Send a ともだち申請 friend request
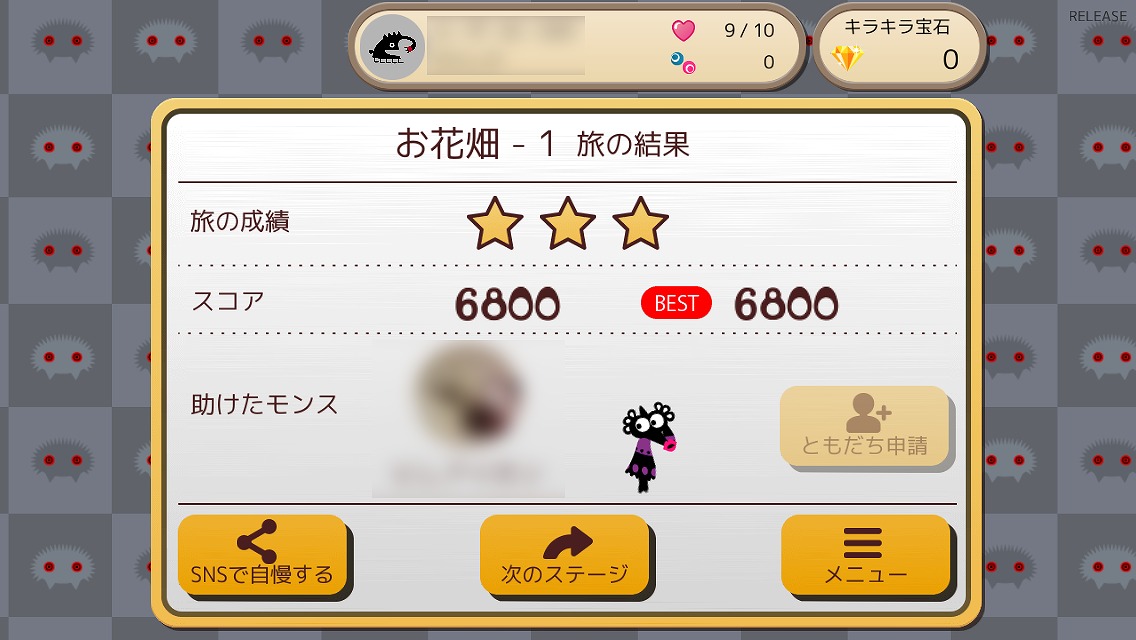Image resolution: width=1136 pixels, height=640 pixels. coord(865,426)
